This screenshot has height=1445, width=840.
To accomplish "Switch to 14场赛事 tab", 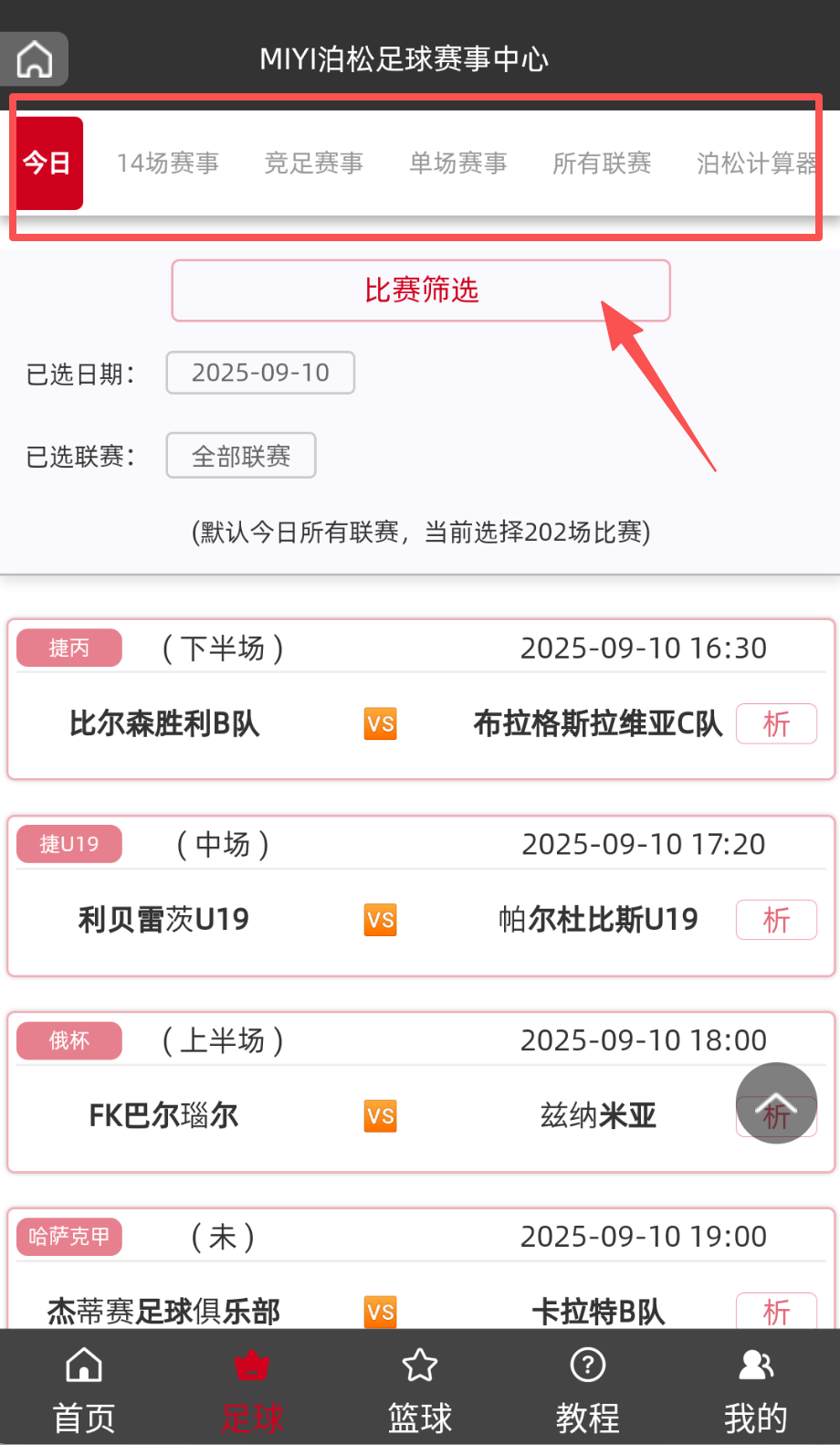I will click(168, 163).
